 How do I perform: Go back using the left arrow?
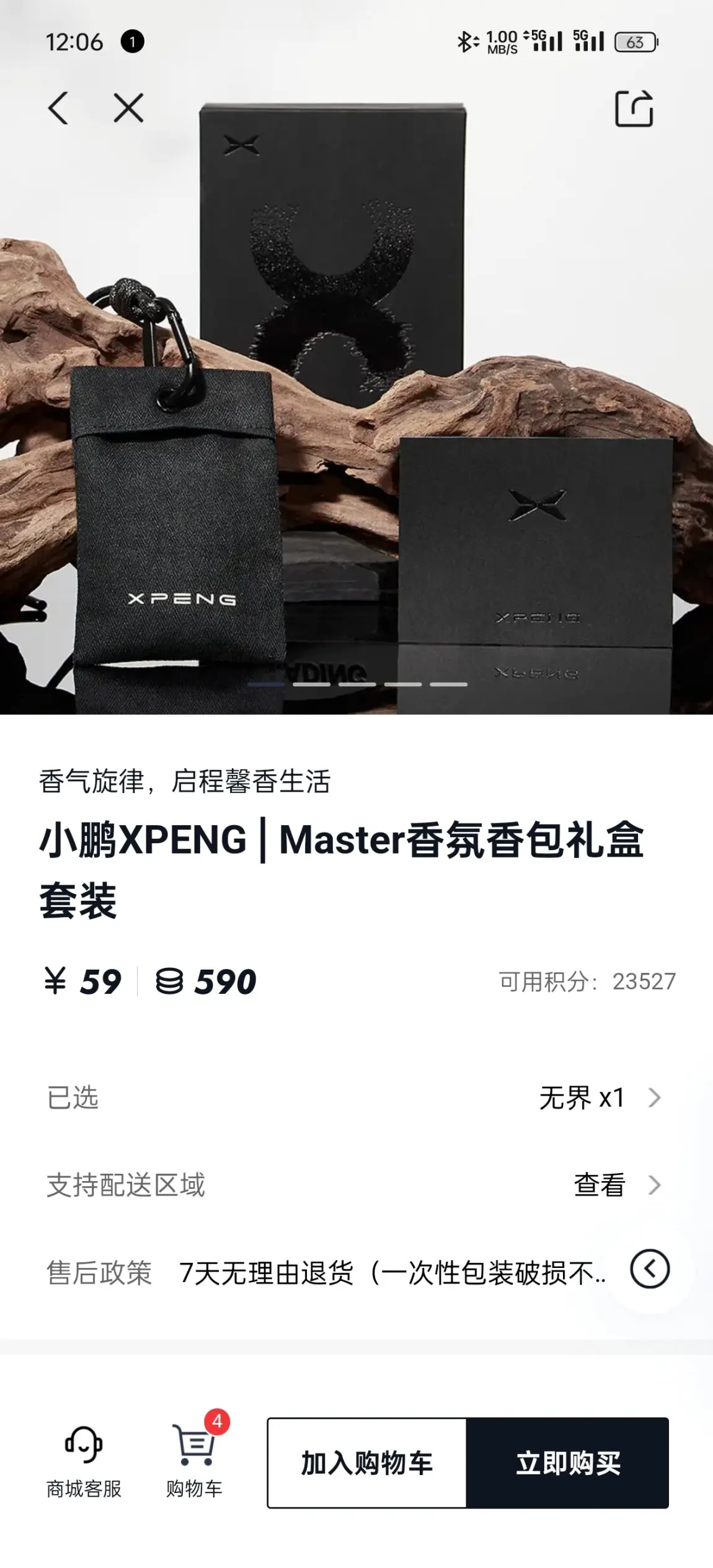tap(58, 109)
